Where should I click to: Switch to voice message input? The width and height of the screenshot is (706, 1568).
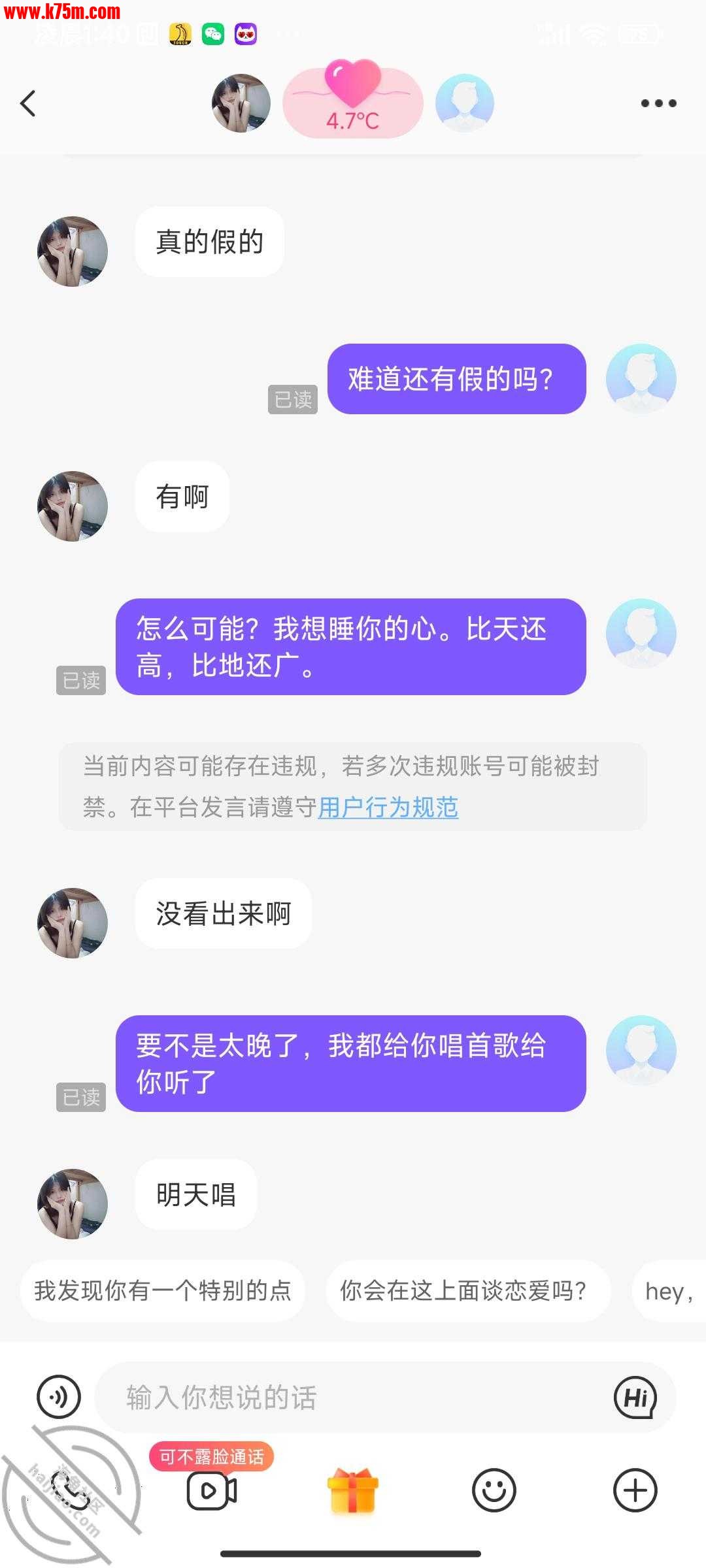pyautogui.click(x=59, y=1397)
